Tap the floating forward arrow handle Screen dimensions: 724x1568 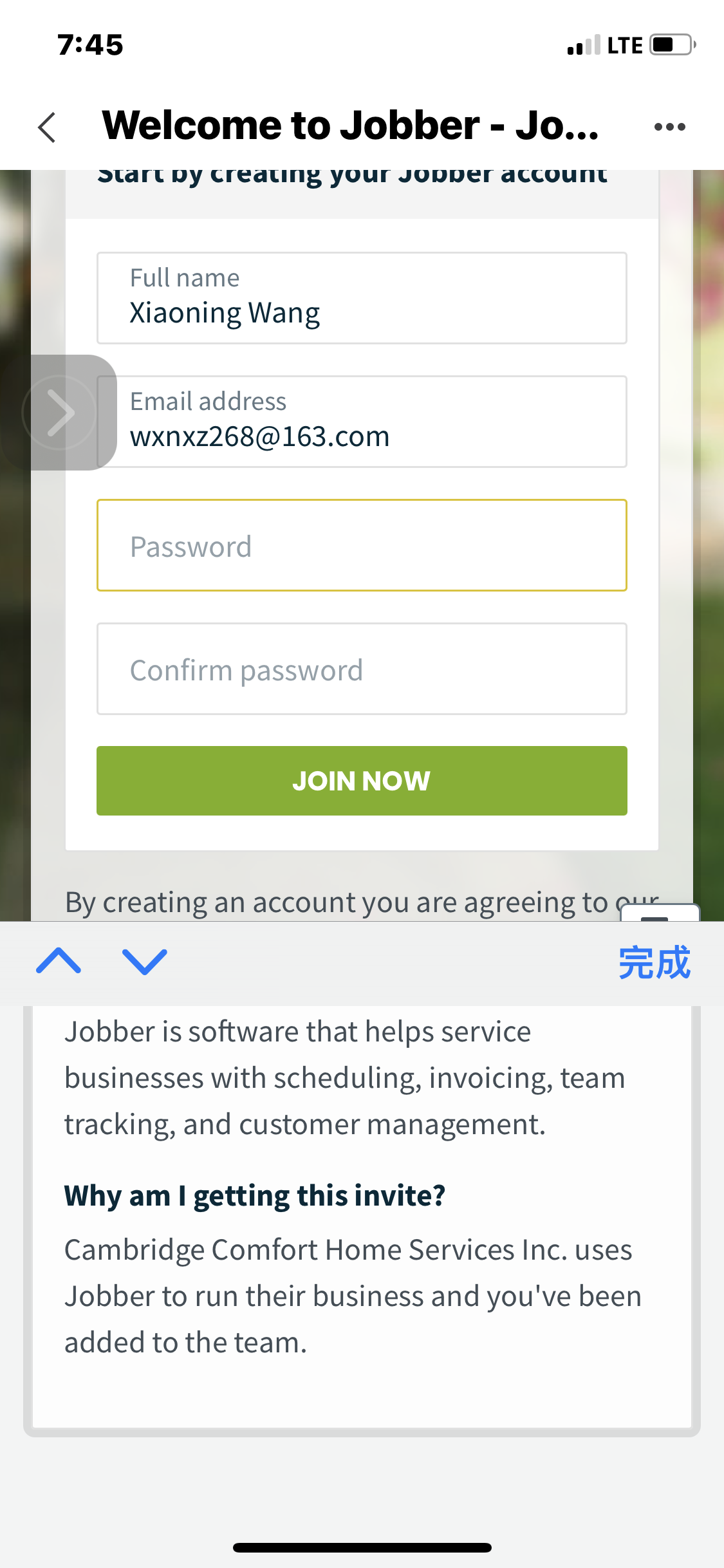[x=59, y=413]
